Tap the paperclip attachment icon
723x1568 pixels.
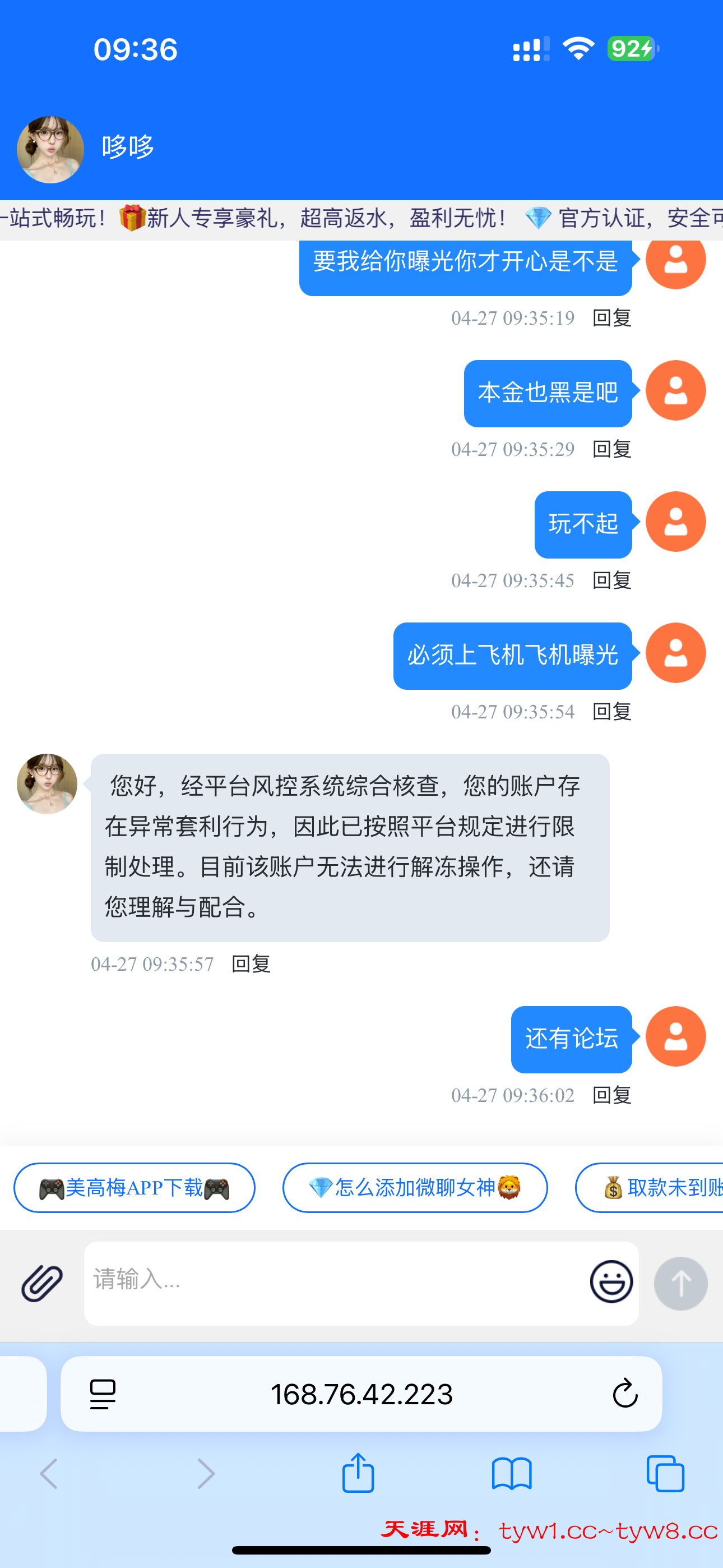41,1282
